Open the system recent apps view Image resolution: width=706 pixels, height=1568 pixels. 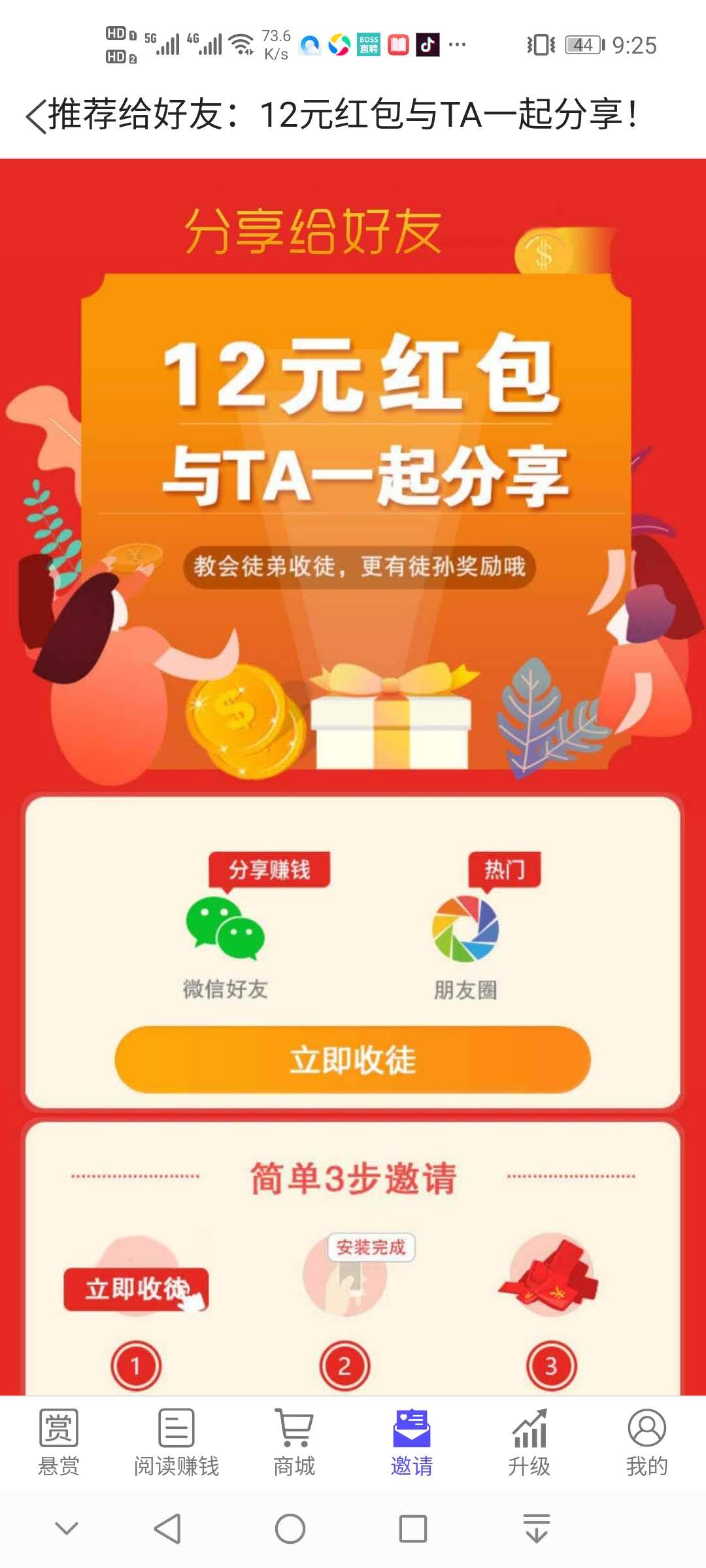pos(413,1529)
